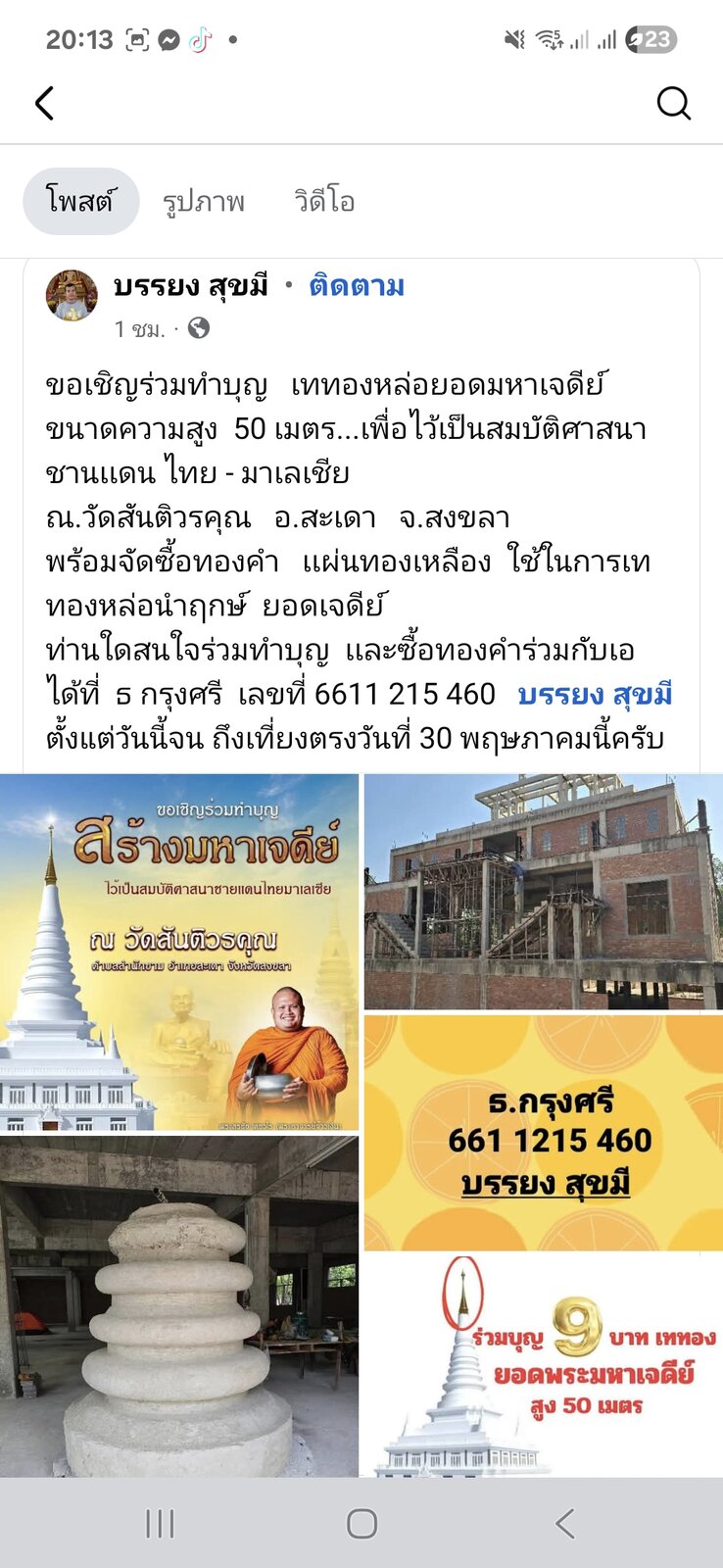Open the สร้างมหาเจดีย์ poster image
Image resolution: width=723 pixels, height=1568 pixels.
coord(179,953)
